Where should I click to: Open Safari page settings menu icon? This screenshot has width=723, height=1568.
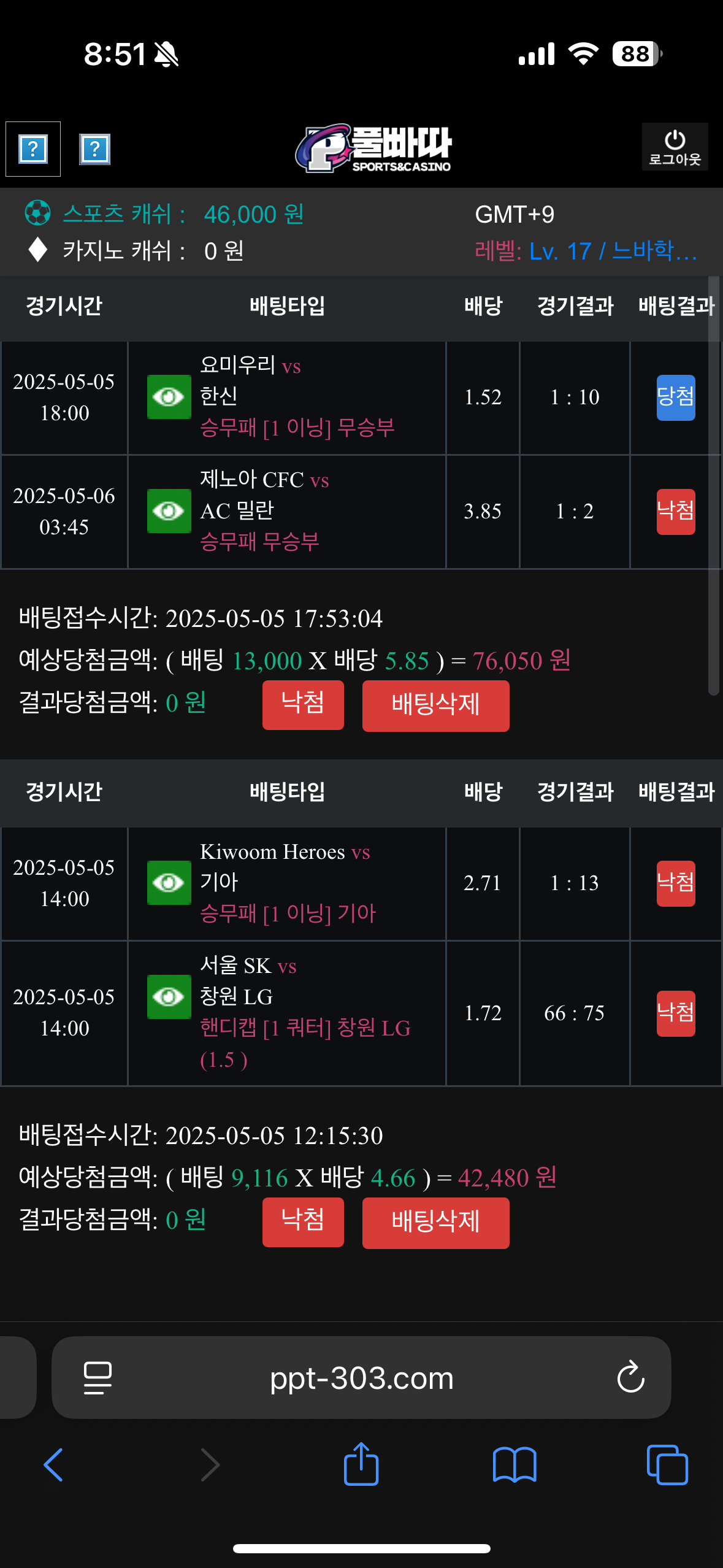(98, 1378)
